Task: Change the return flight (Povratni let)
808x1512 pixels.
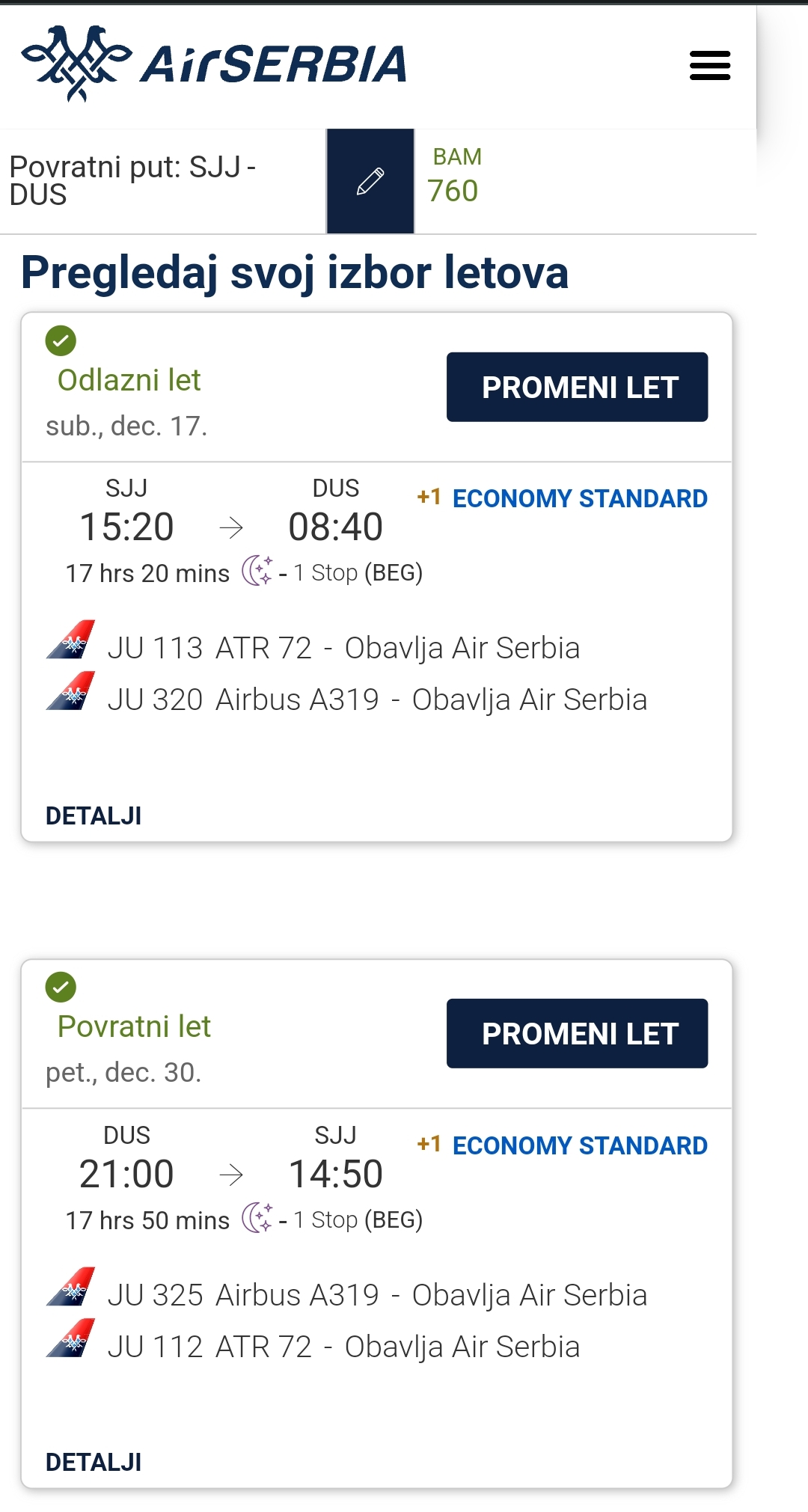Action: (x=577, y=1033)
